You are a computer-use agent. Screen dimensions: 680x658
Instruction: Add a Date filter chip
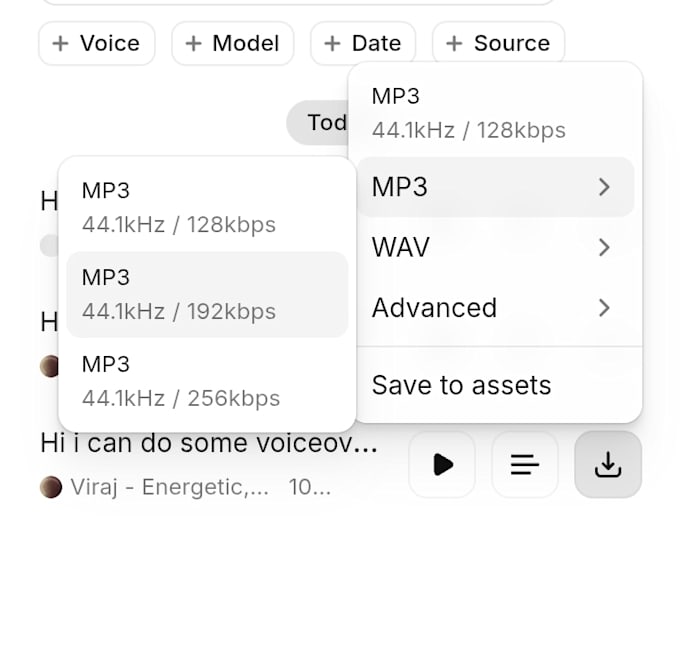[363, 43]
